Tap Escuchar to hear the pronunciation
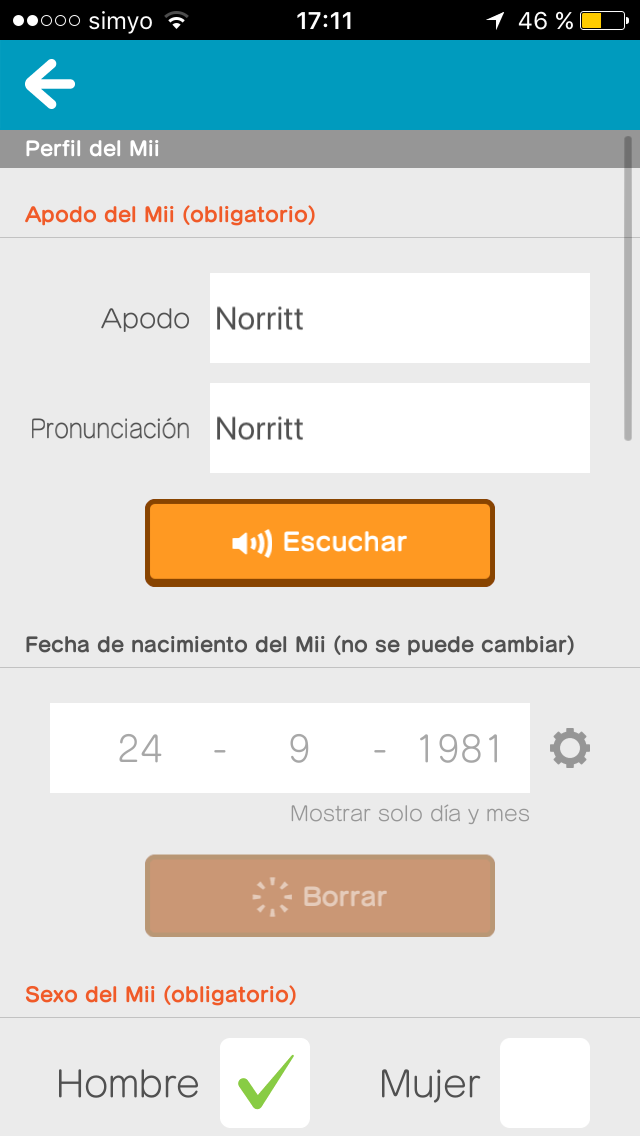Viewport: 640px width, 1136px height. [x=320, y=542]
